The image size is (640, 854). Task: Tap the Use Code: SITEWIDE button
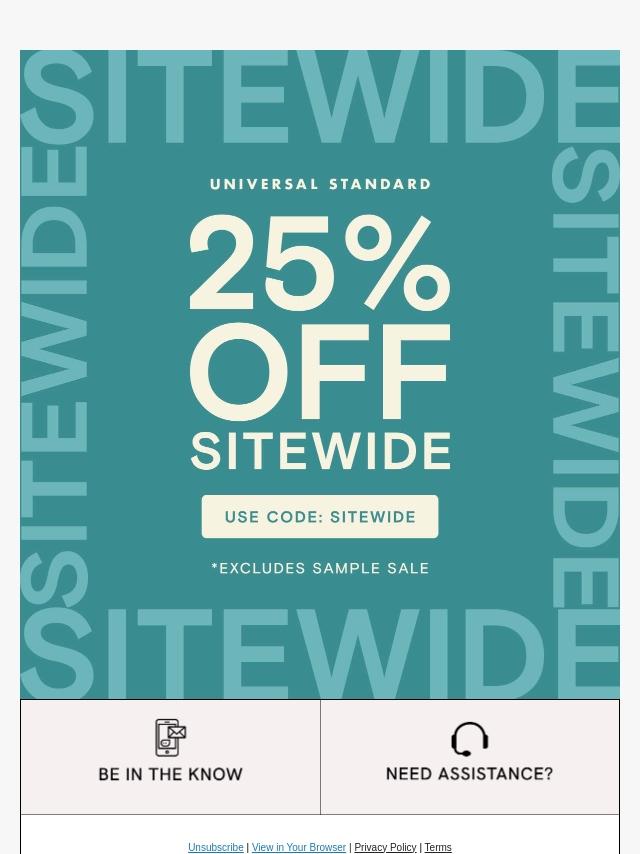320,517
